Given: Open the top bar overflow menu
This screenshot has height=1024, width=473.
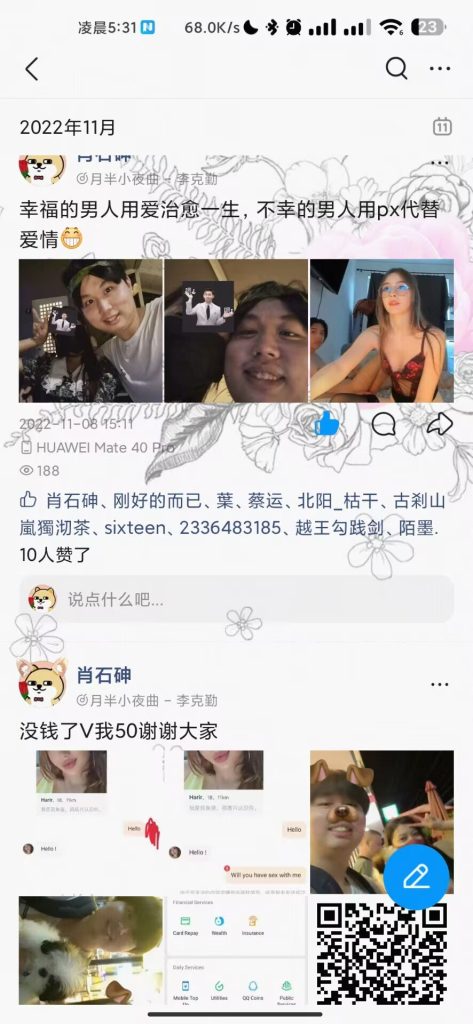Looking at the screenshot, I should tap(440, 69).
